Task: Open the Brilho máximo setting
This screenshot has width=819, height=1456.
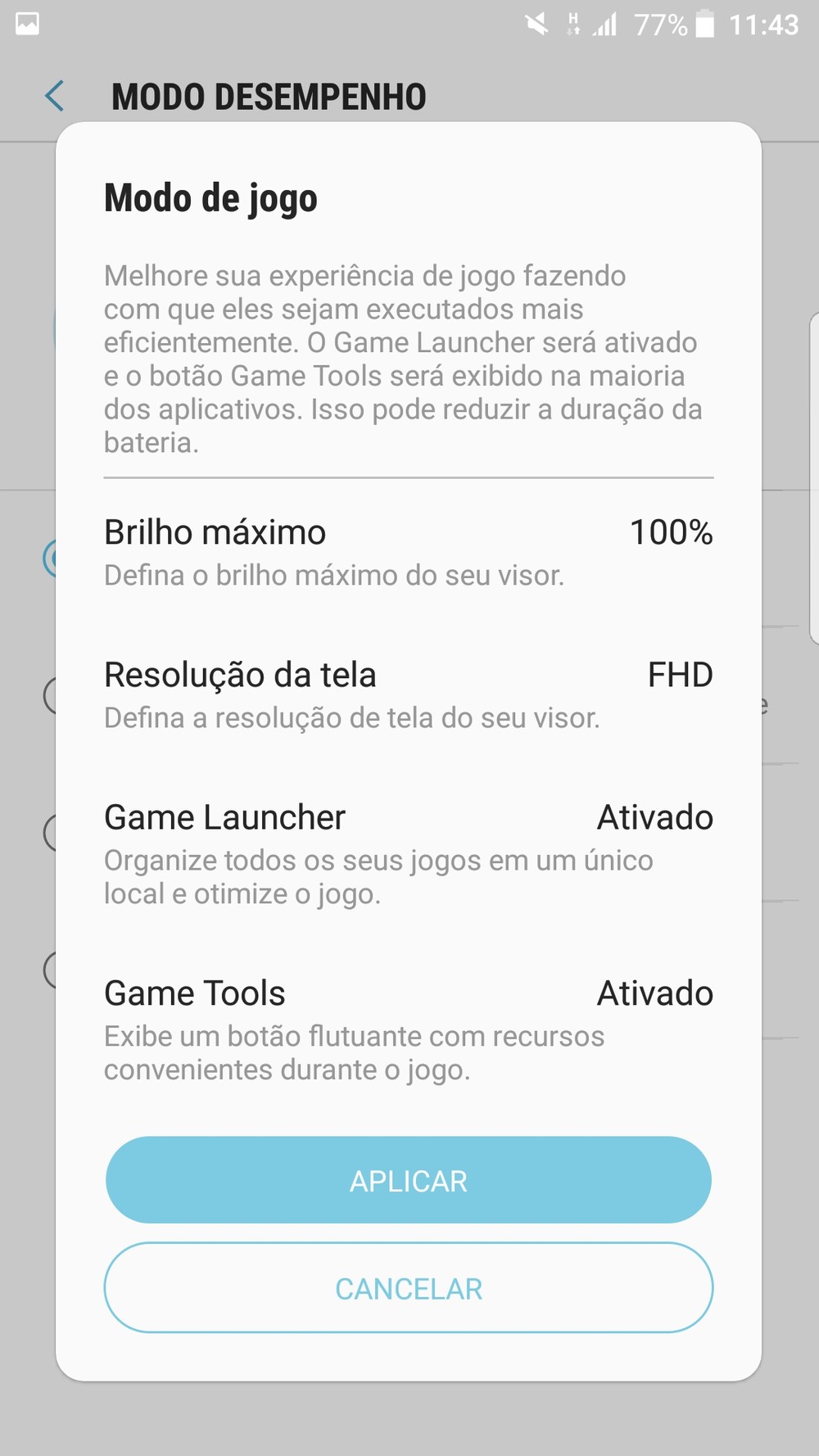Action: (x=409, y=553)
